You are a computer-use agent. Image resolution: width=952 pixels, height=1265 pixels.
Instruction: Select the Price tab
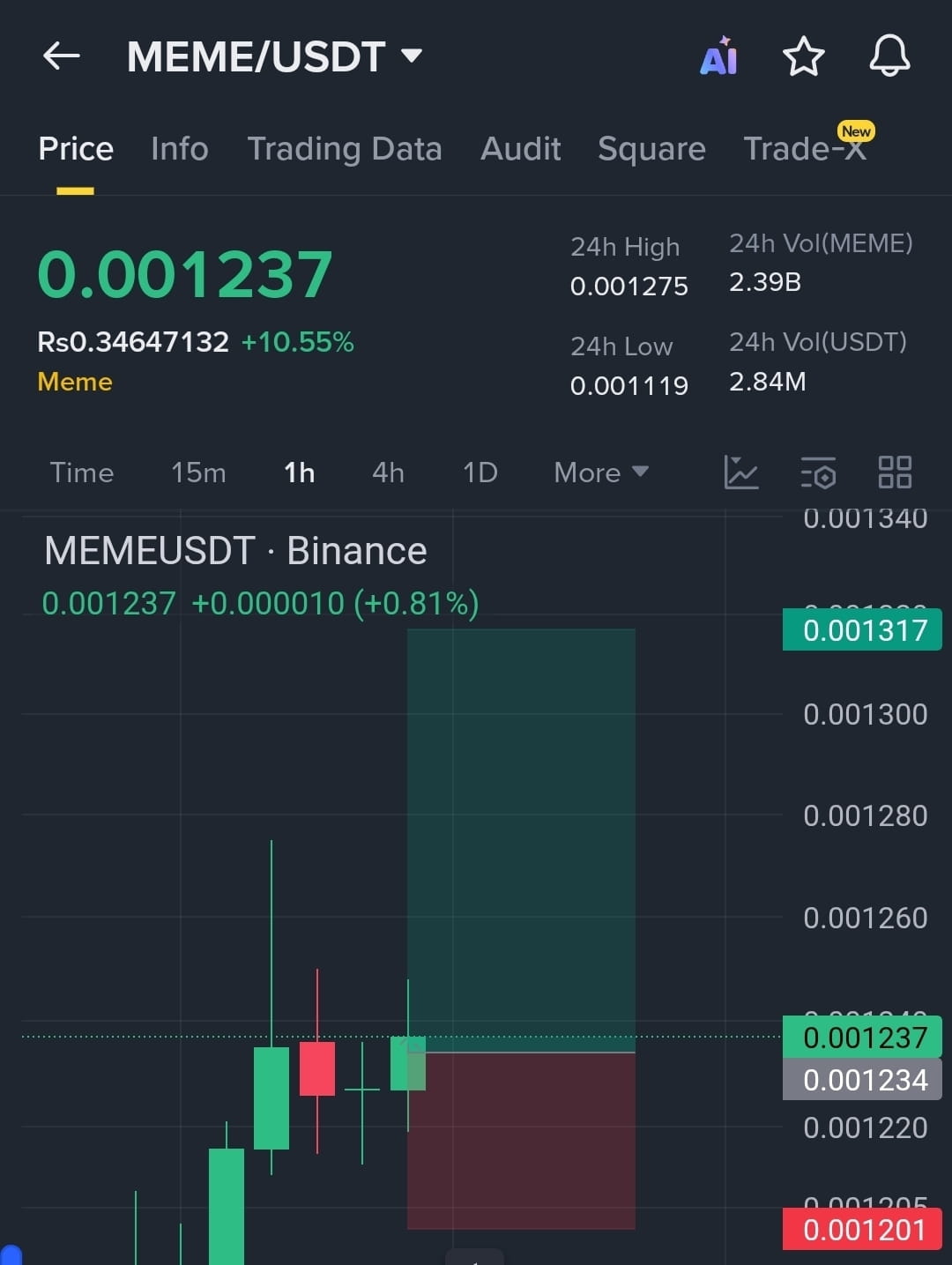click(76, 149)
